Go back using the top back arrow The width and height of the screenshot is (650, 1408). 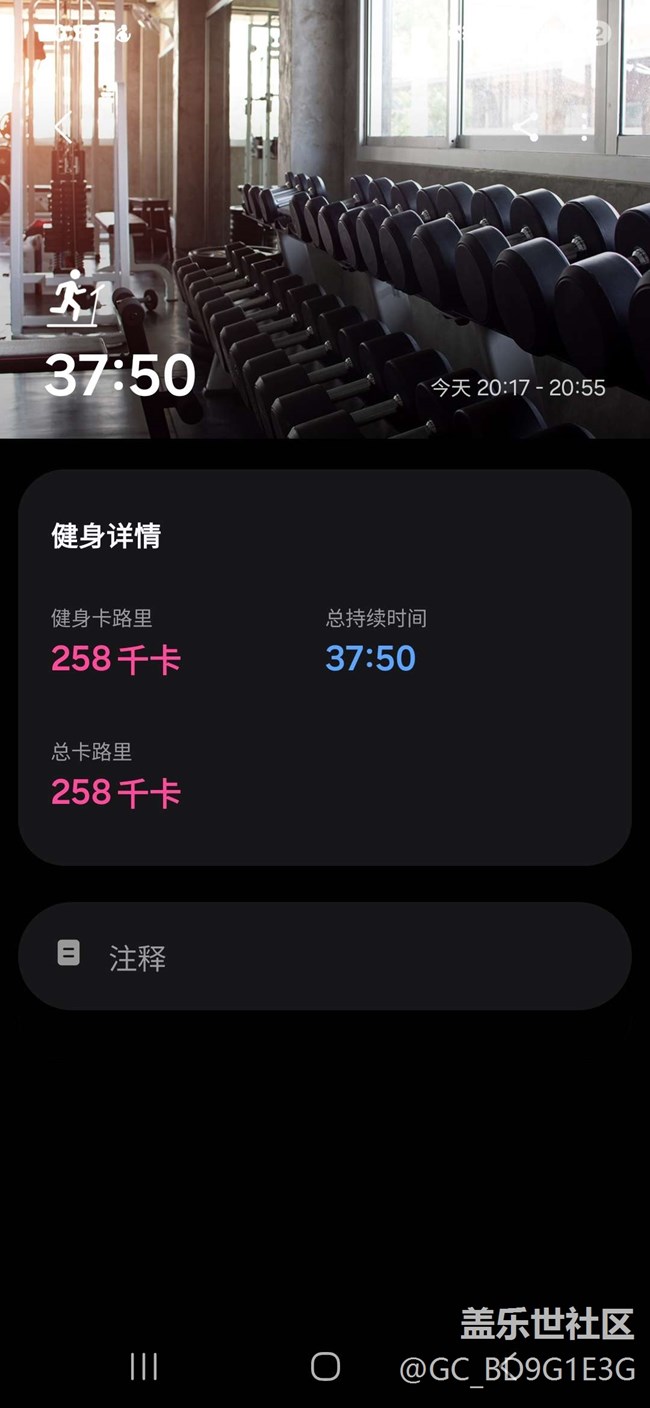(62, 127)
